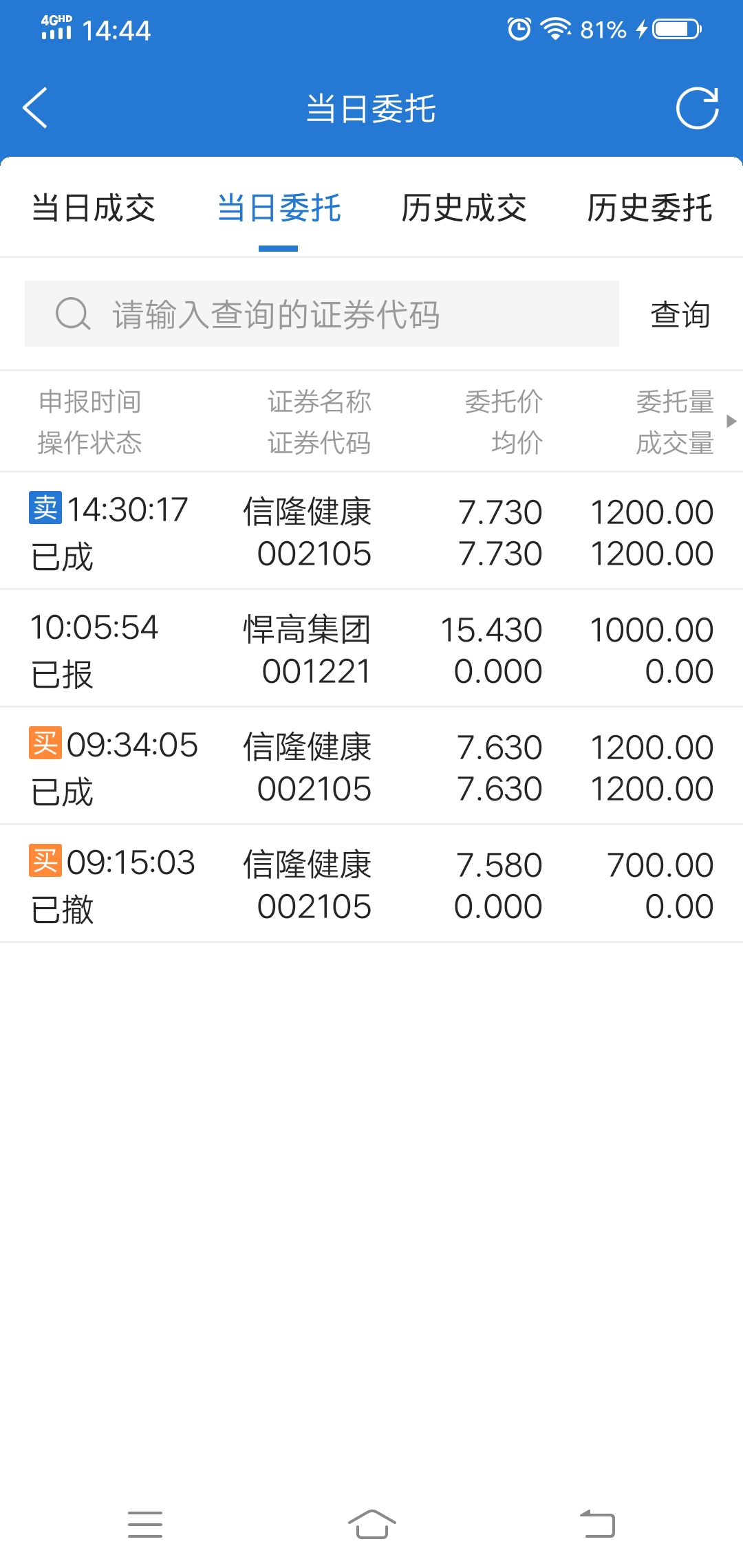Refresh today's orders list
This screenshot has width=743, height=1568.
(x=697, y=108)
